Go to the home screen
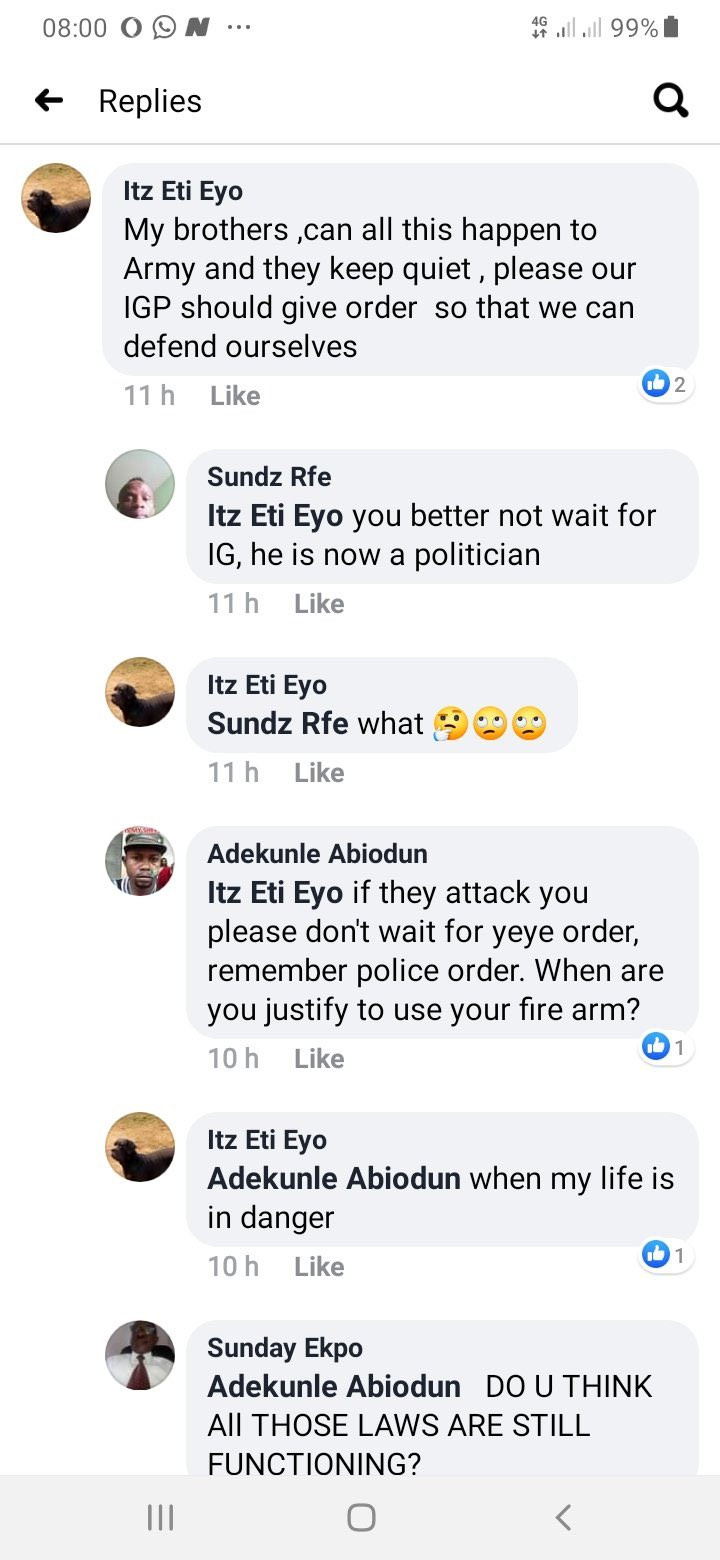 pyautogui.click(x=361, y=1517)
